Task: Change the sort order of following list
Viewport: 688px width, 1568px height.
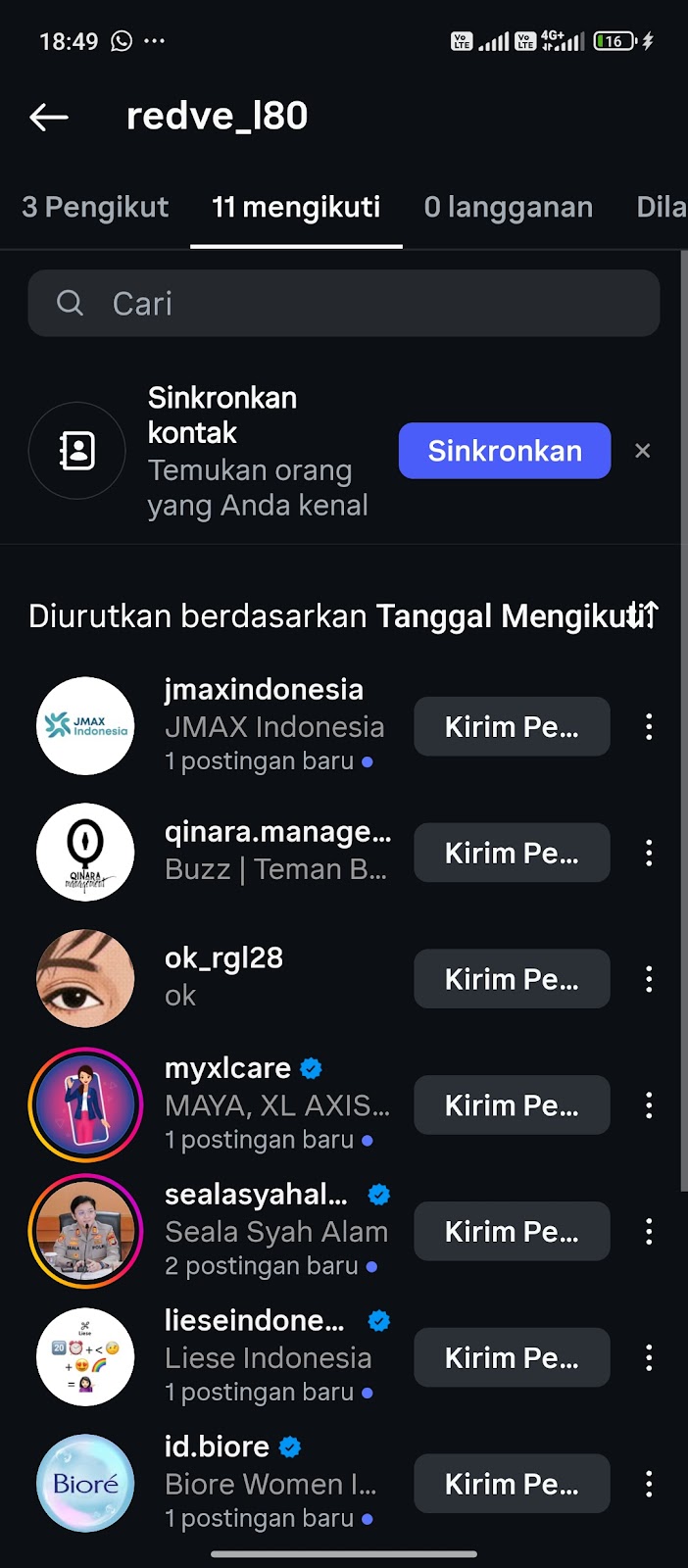Action: 644,615
